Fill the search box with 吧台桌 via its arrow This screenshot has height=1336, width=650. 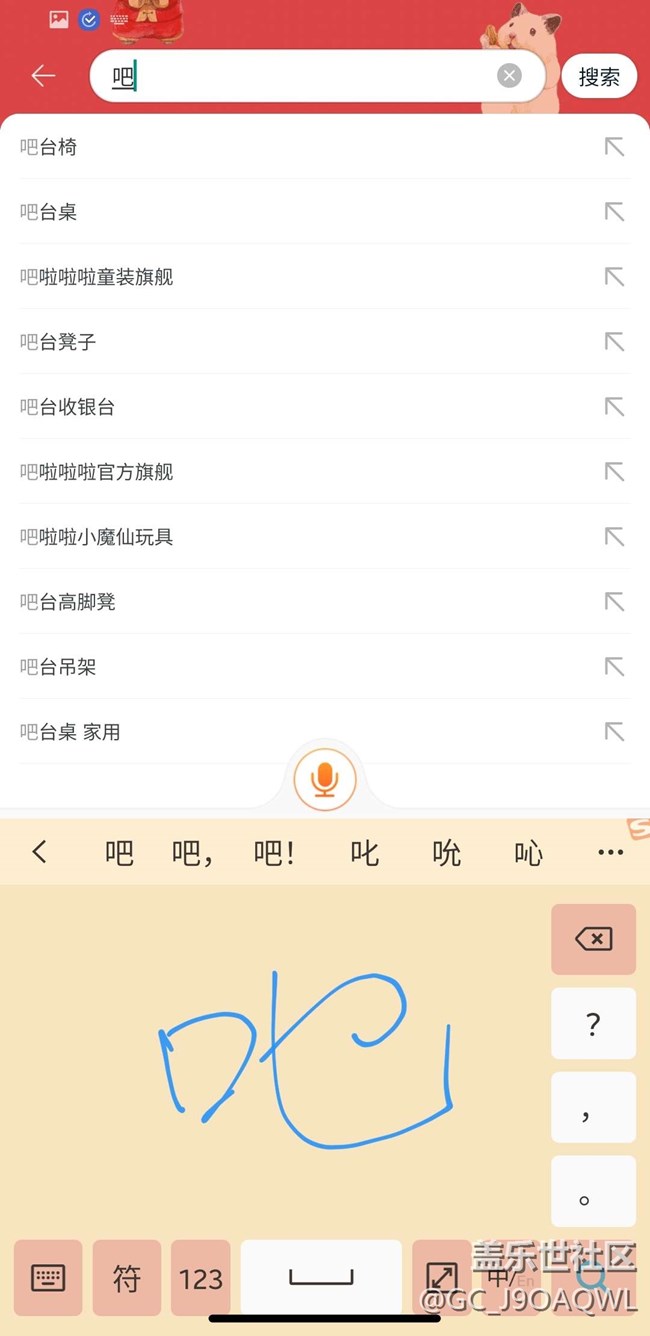click(x=614, y=212)
